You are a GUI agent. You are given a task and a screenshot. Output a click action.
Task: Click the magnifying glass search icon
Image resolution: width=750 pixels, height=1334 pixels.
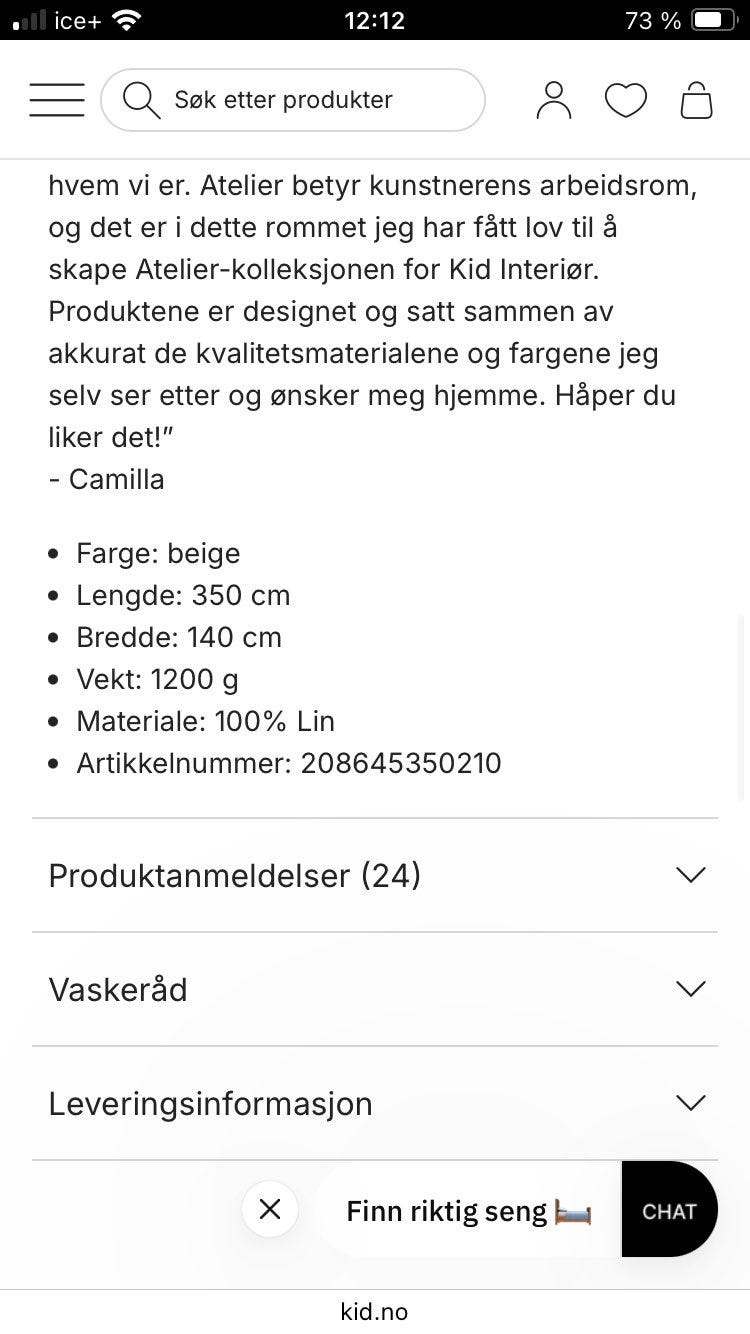click(x=140, y=99)
